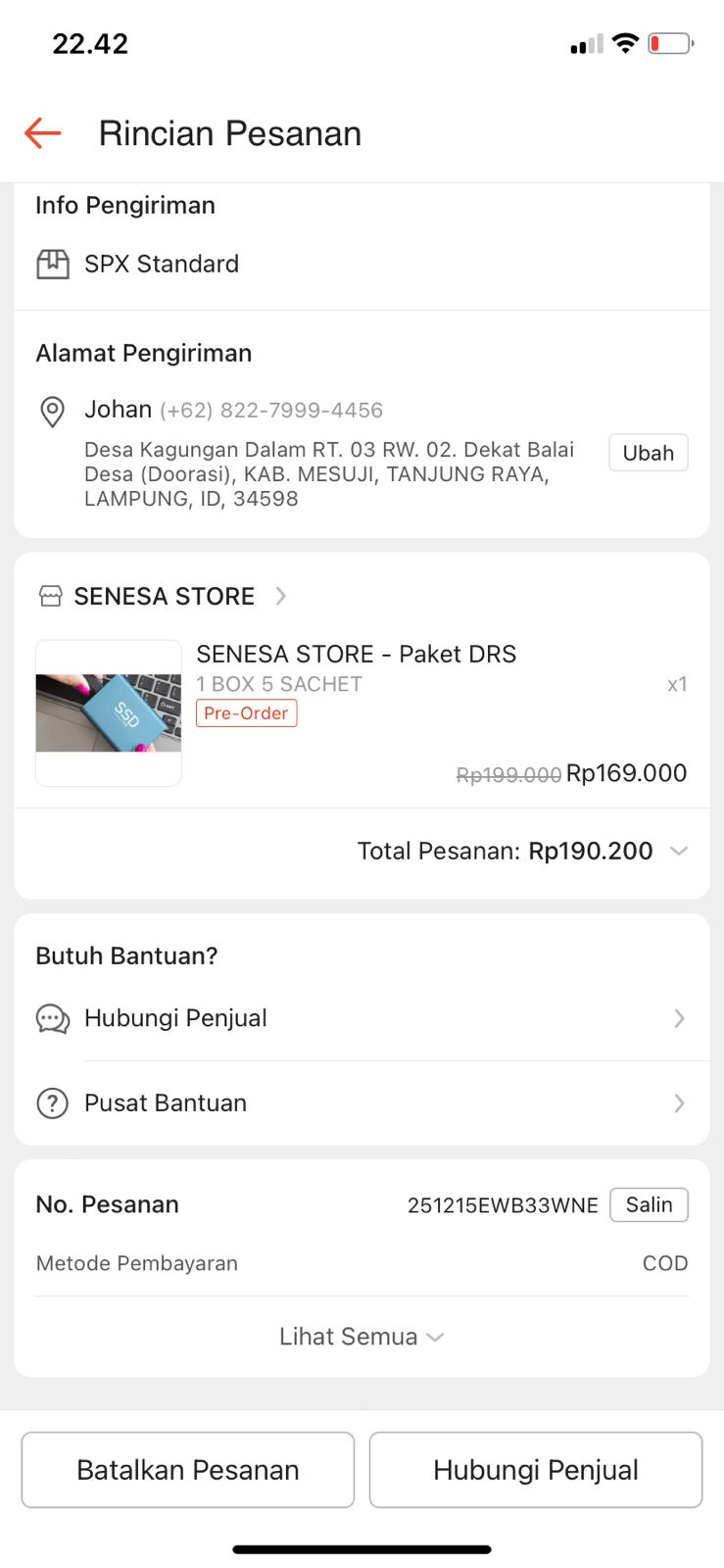Open SENESA STORE shop page

164,596
